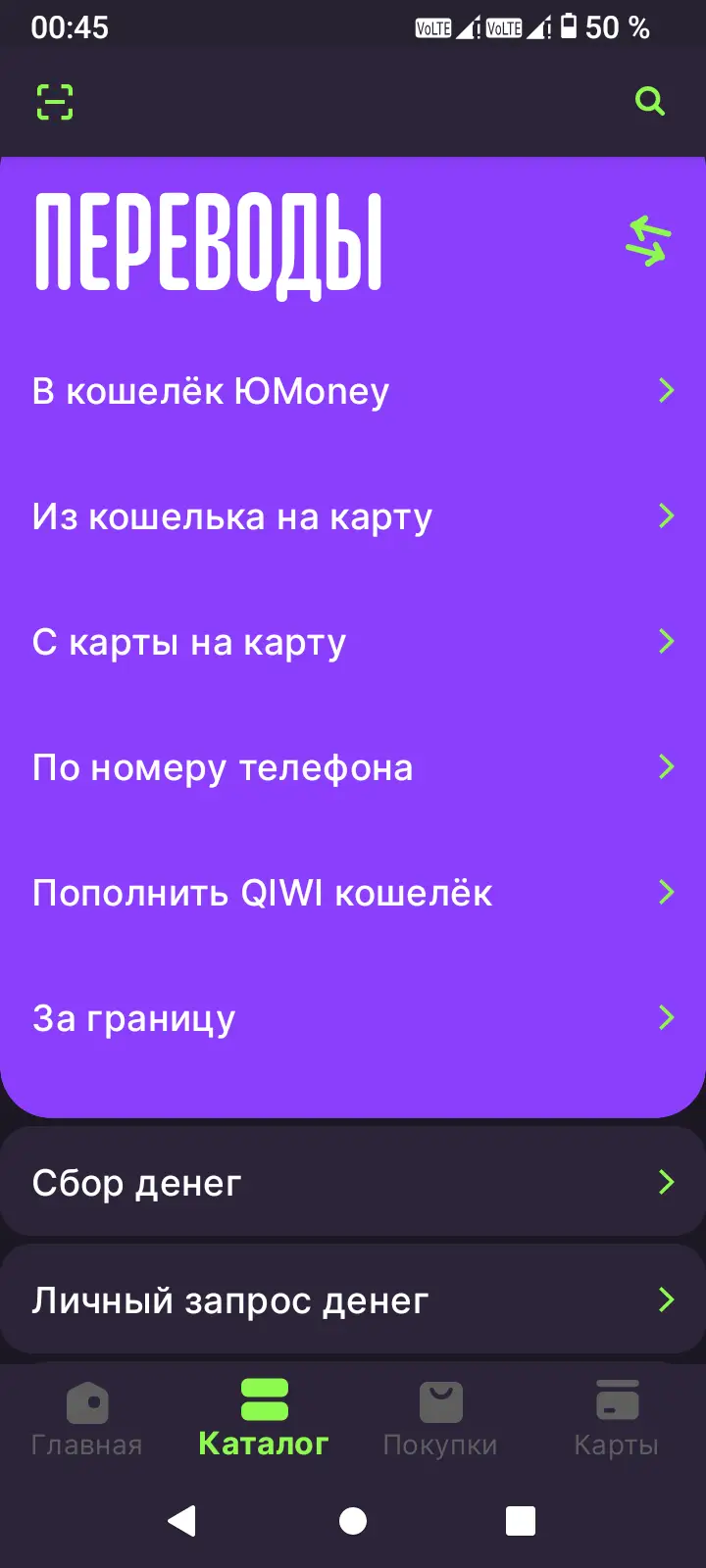Viewport: 706px width, 1568px height.
Task: Open search in the catalog
Action: pos(650,101)
